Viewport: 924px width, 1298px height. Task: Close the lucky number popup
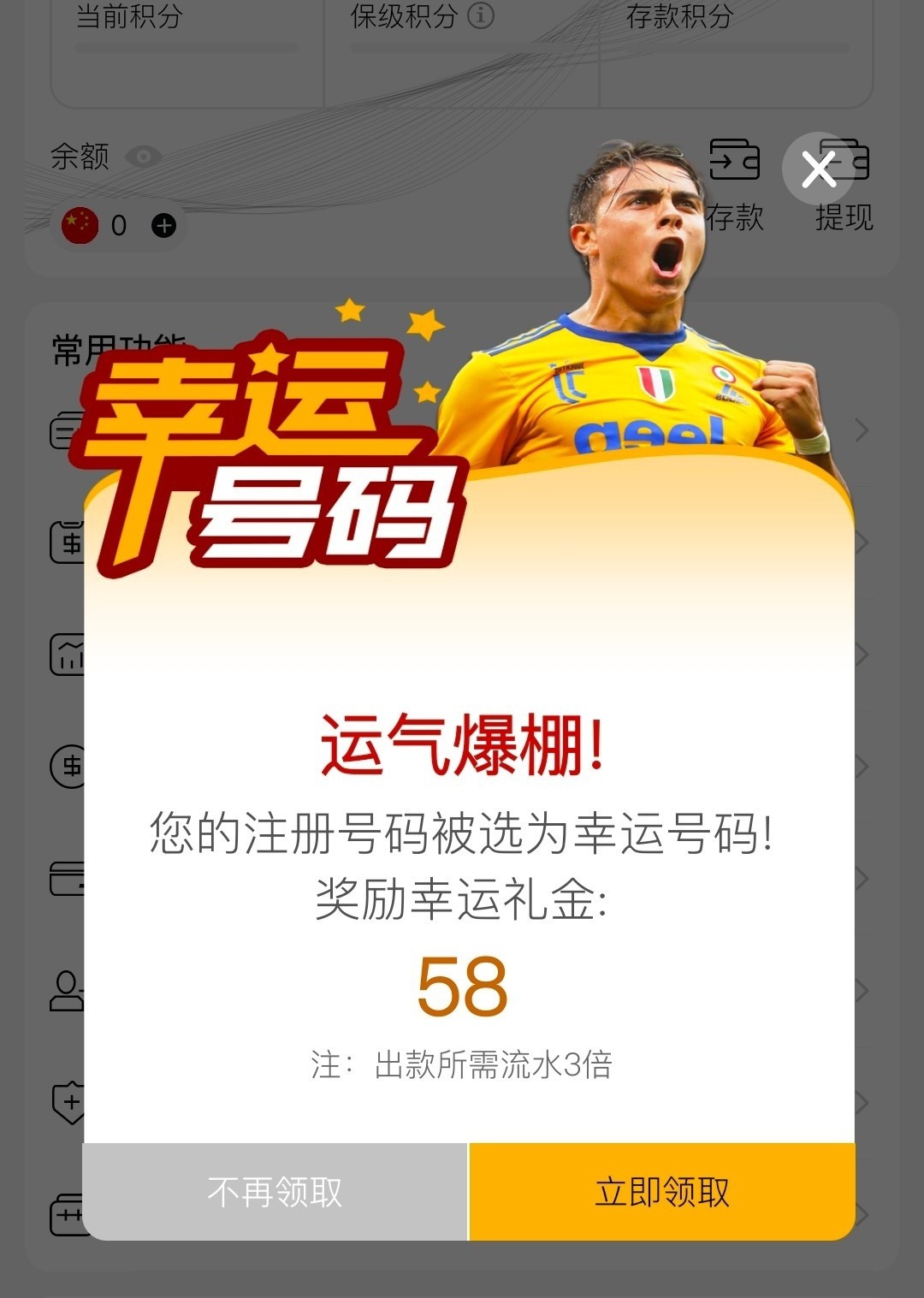818,169
